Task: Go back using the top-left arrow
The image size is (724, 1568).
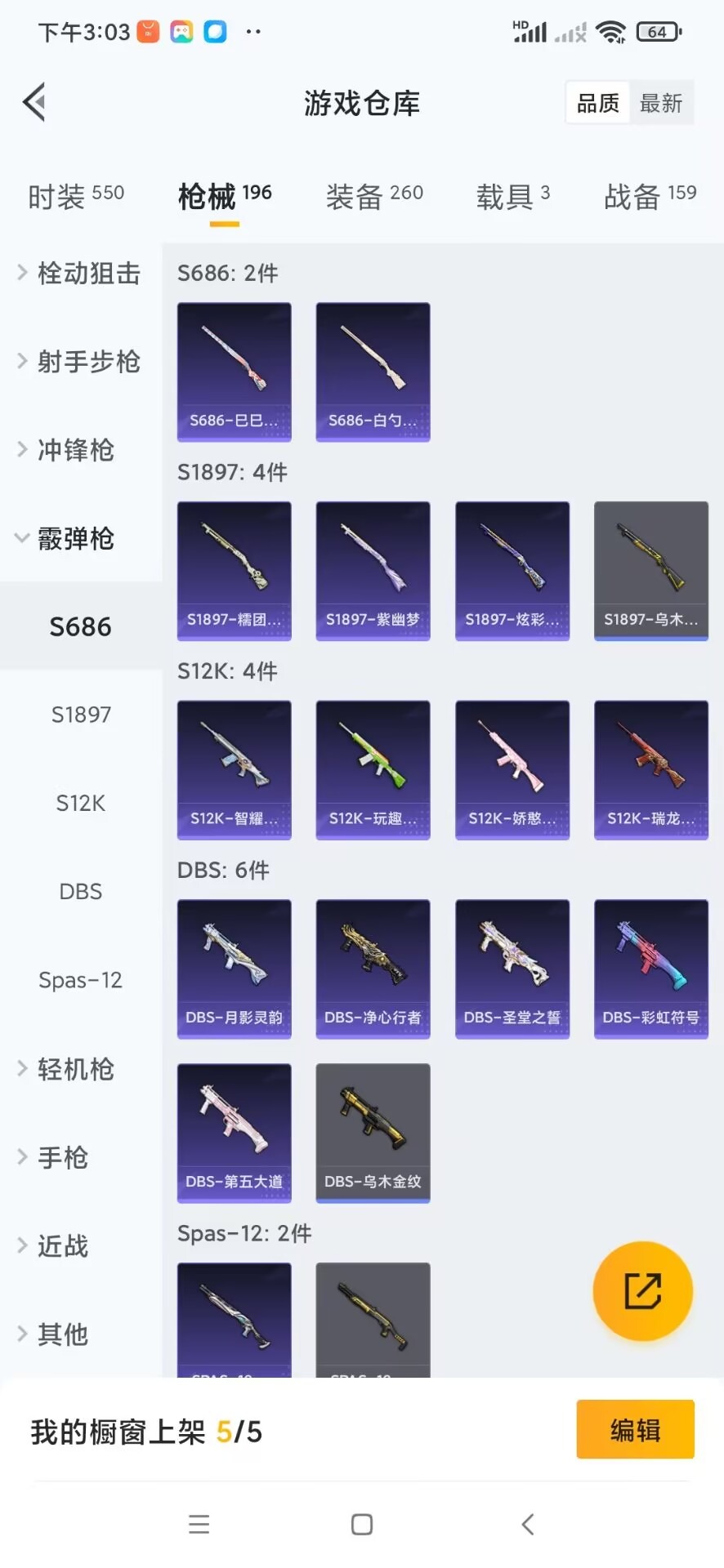Action: click(x=34, y=103)
